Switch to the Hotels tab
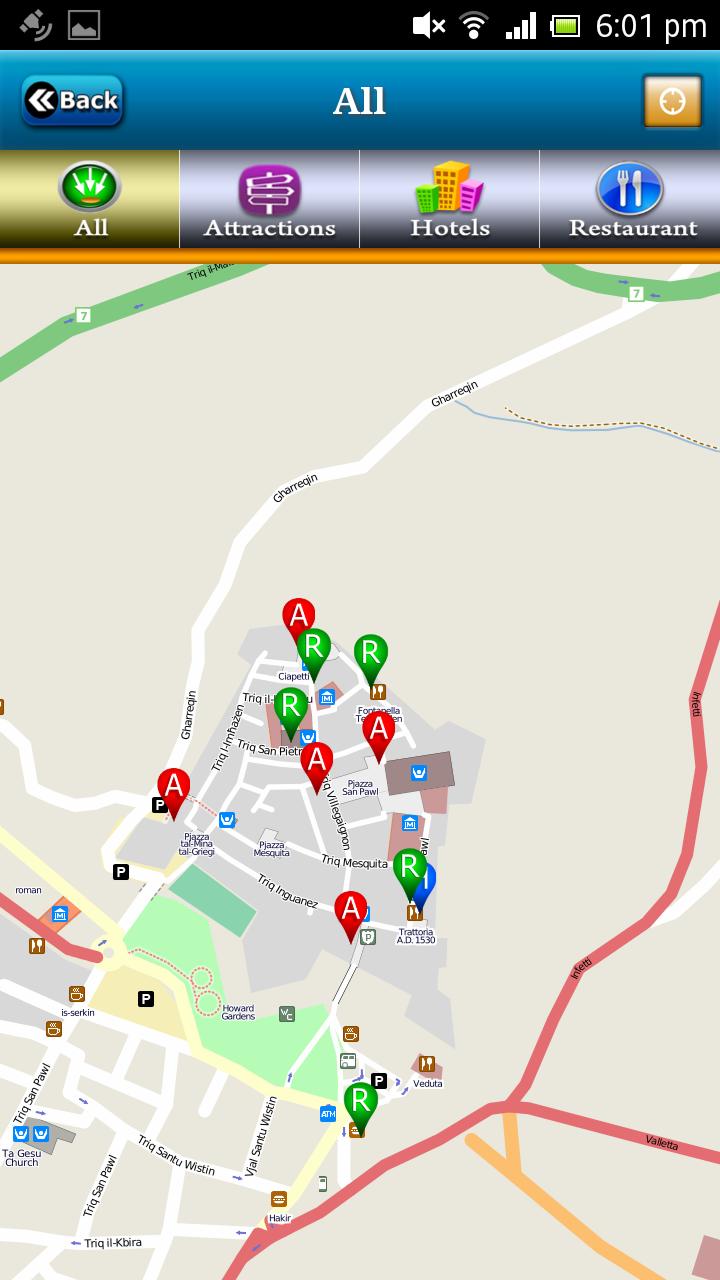This screenshot has width=720, height=1280. [x=450, y=200]
